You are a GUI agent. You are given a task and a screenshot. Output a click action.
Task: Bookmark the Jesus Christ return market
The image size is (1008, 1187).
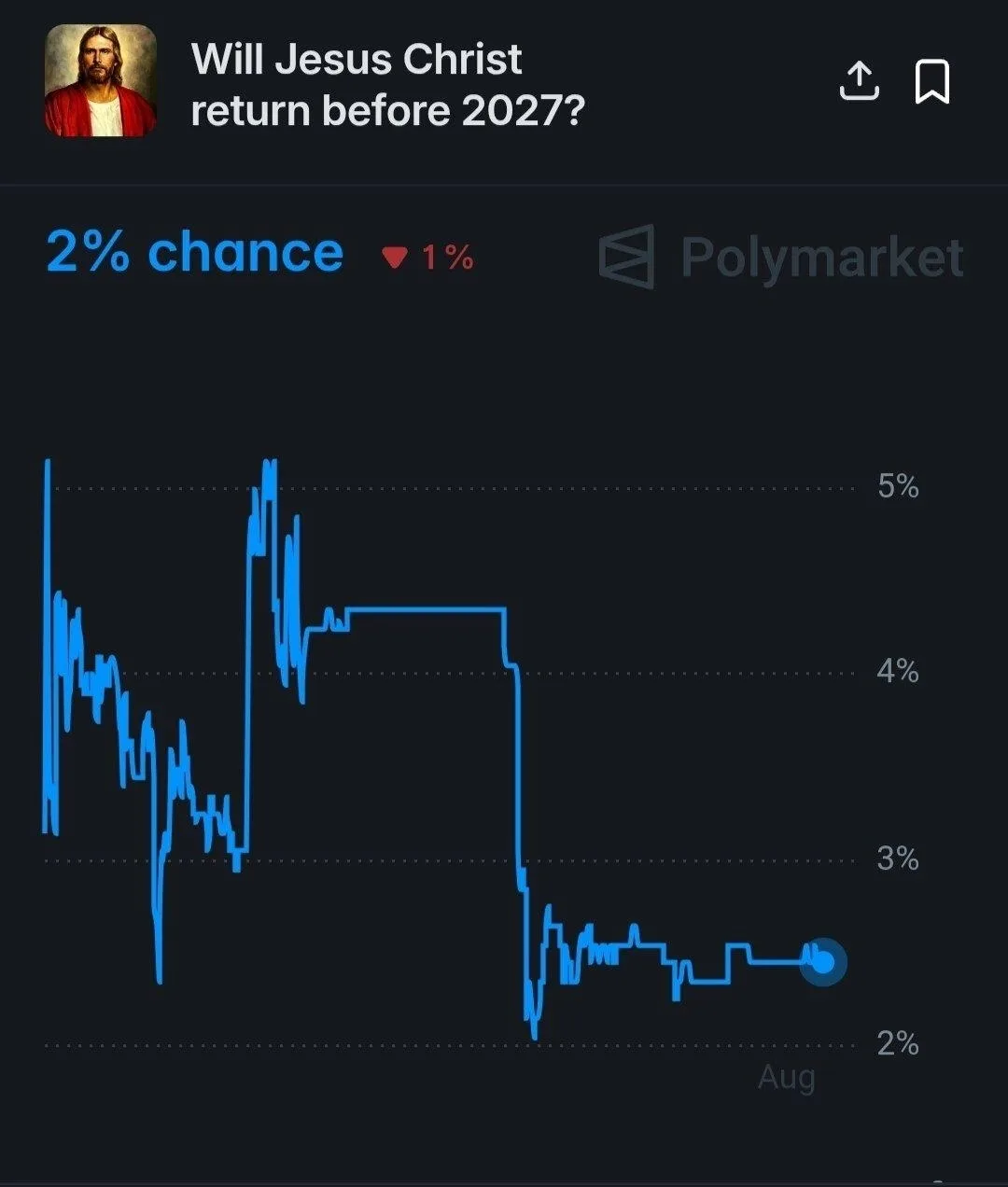click(x=932, y=81)
